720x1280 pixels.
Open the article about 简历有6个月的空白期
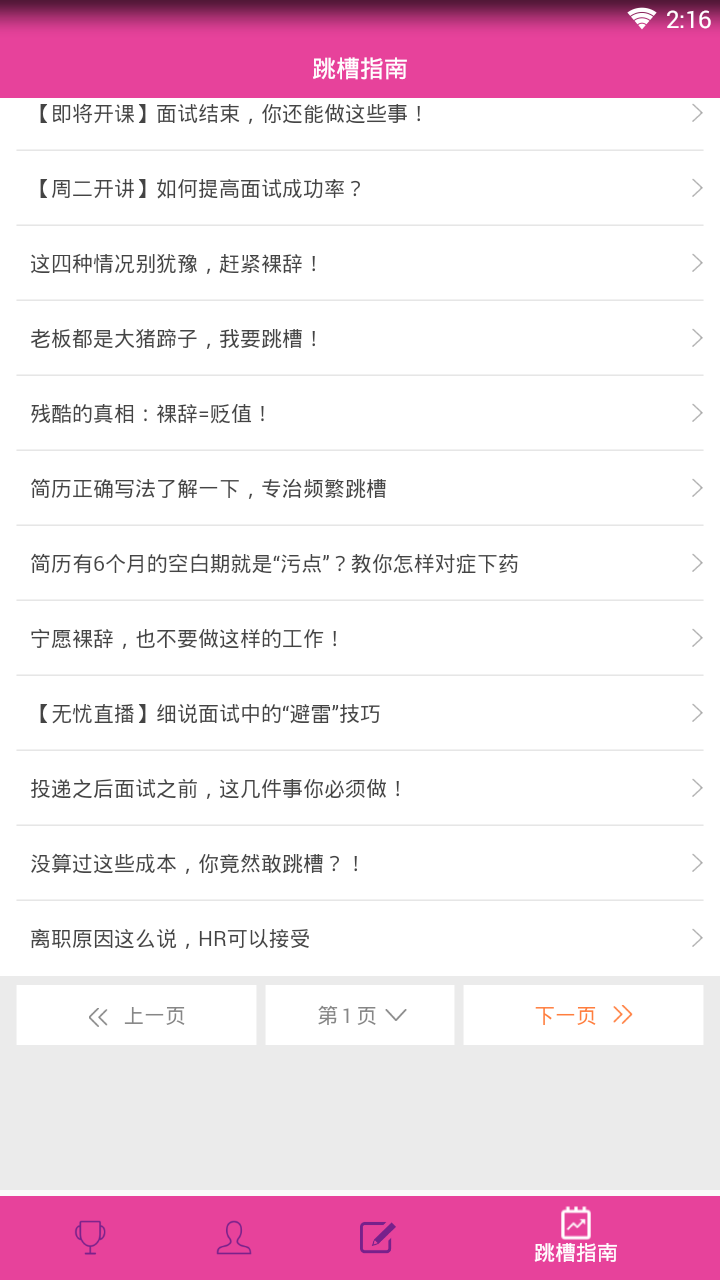[x=360, y=563]
